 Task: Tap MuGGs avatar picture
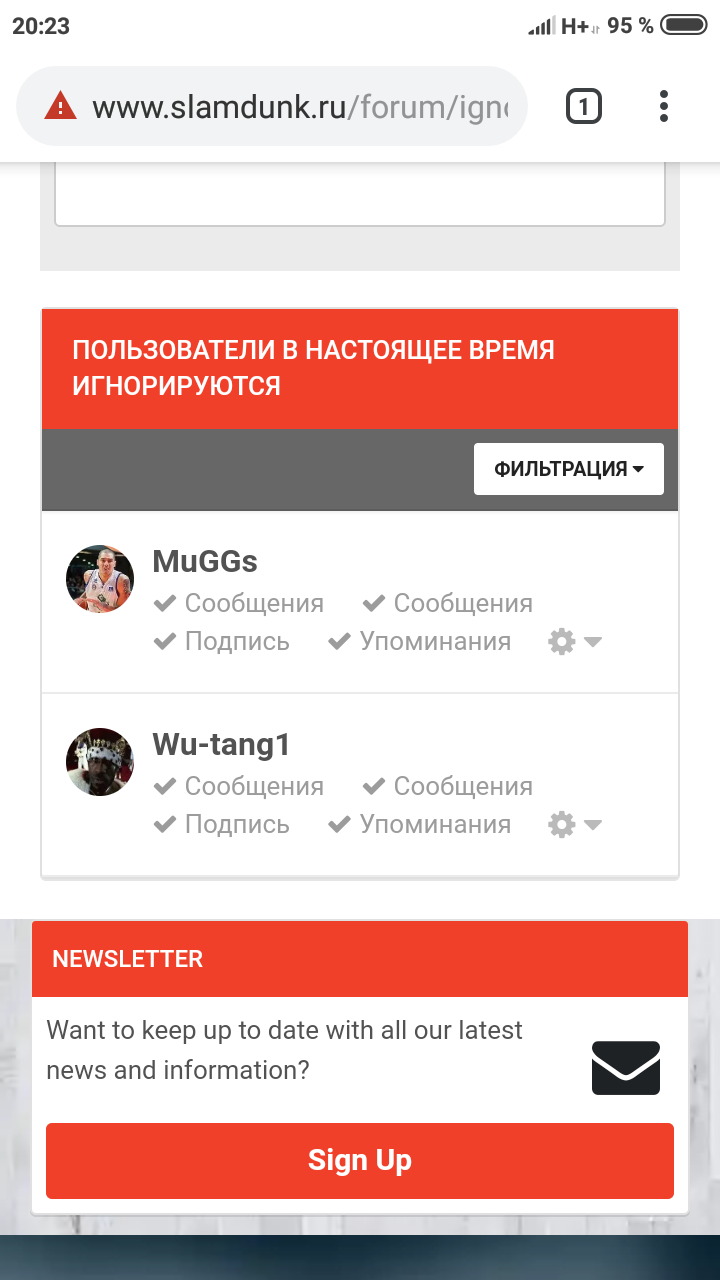100,579
